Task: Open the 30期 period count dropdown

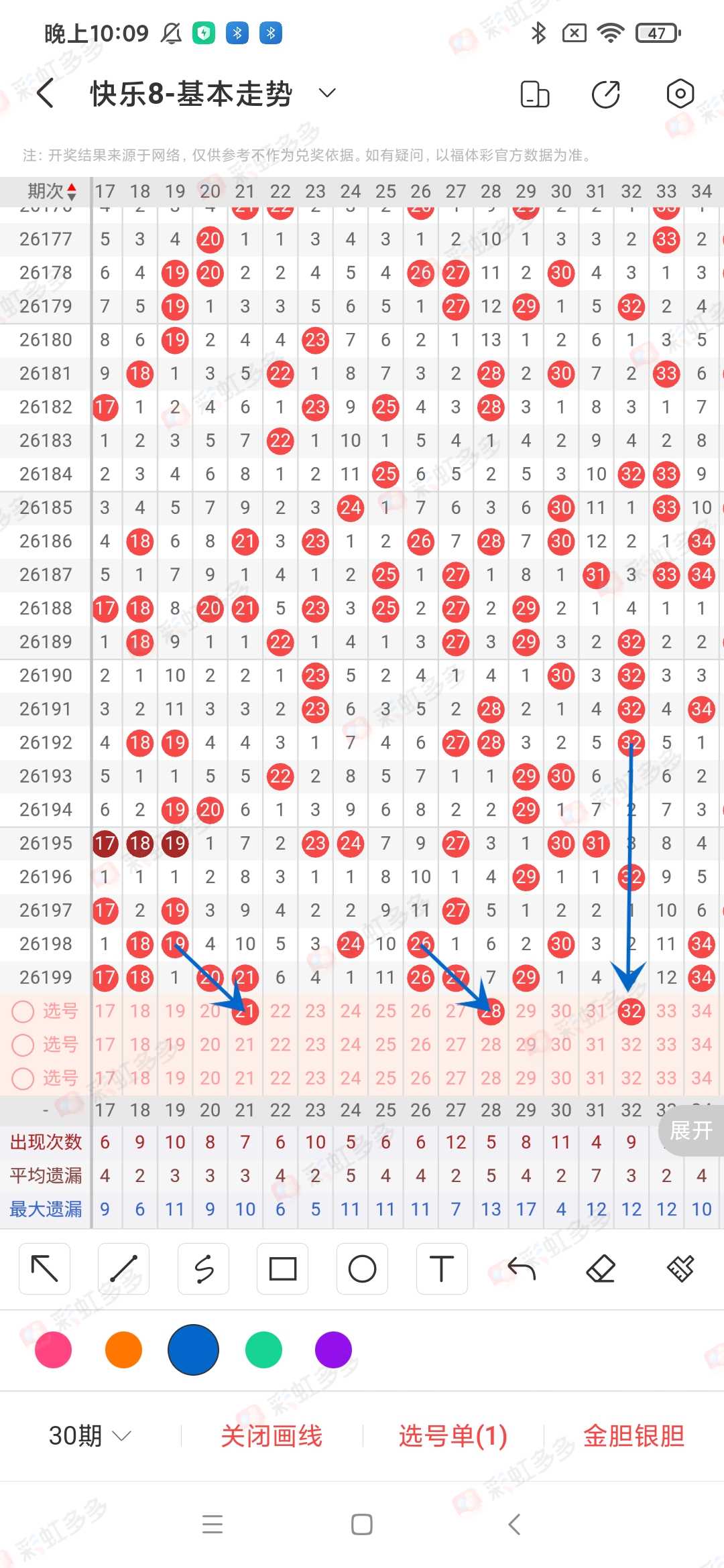Action: coord(90,1436)
